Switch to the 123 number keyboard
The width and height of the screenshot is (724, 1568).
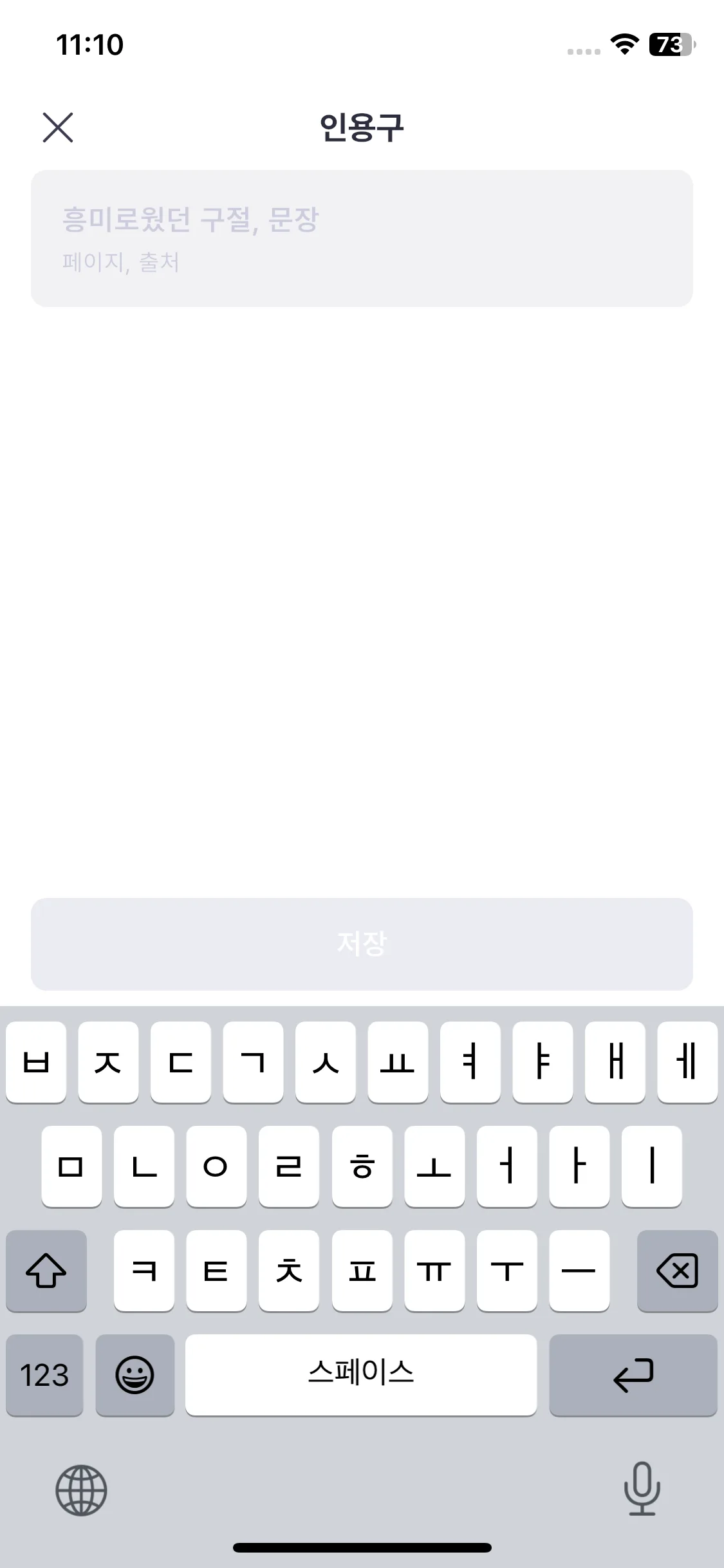click(x=44, y=1376)
